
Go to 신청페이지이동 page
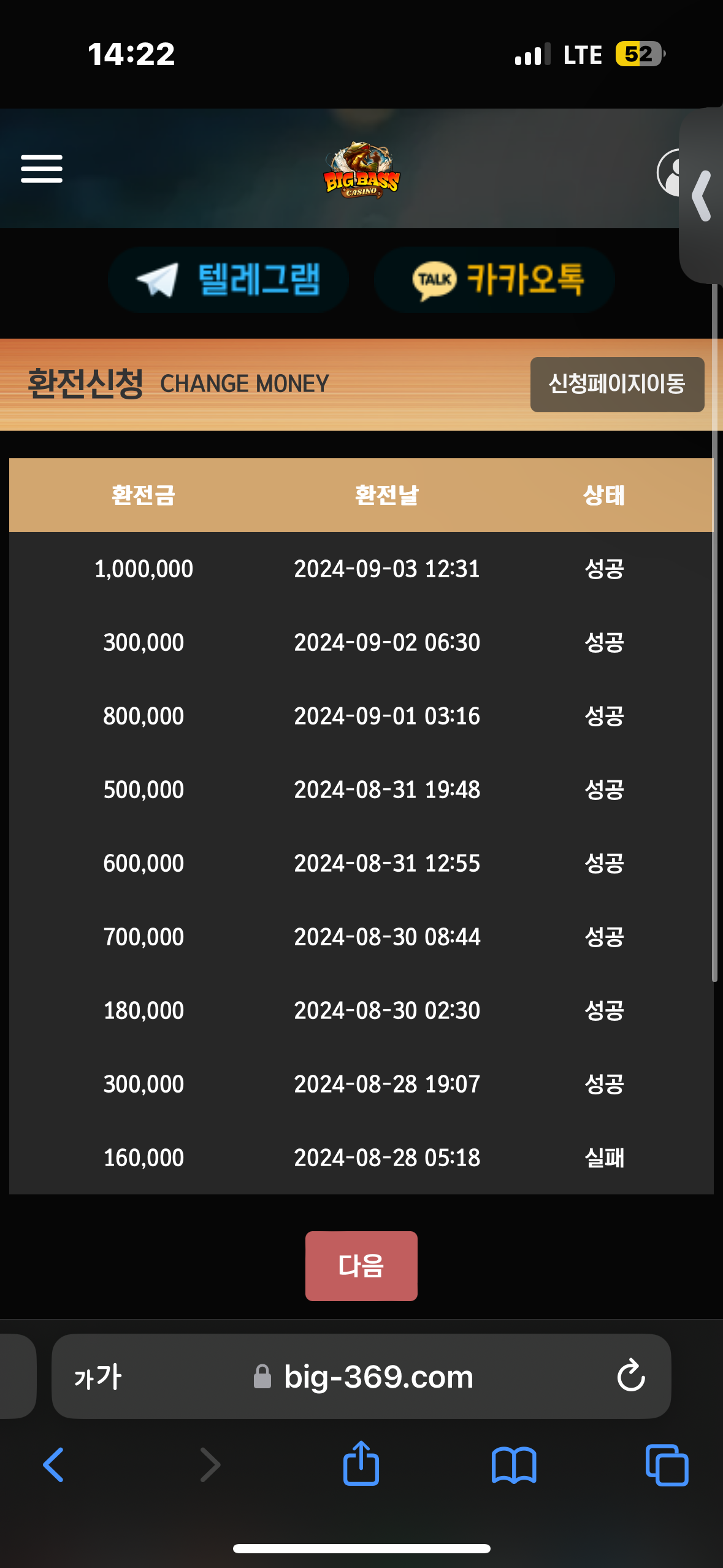click(617, 385)
